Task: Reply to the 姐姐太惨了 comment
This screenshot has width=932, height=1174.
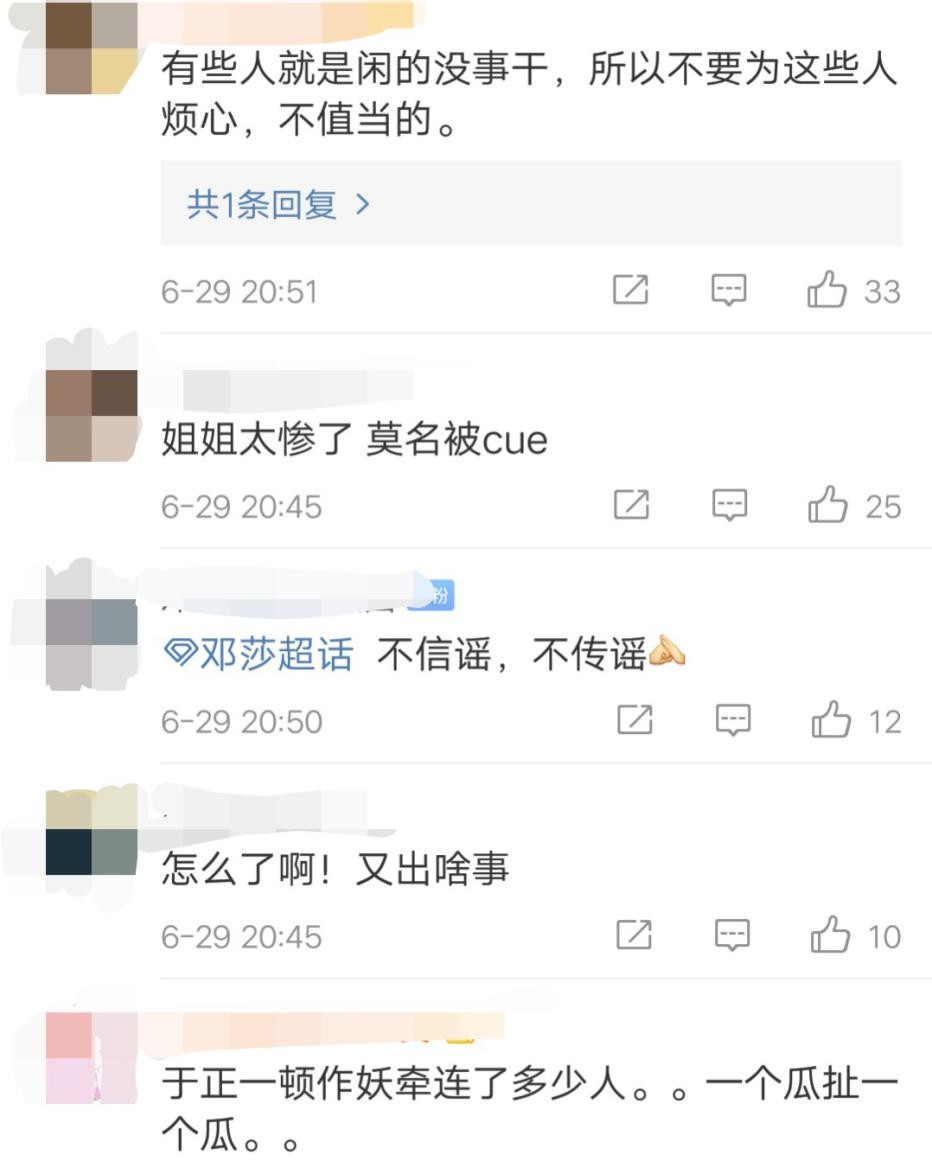Action: click(730, 506)
